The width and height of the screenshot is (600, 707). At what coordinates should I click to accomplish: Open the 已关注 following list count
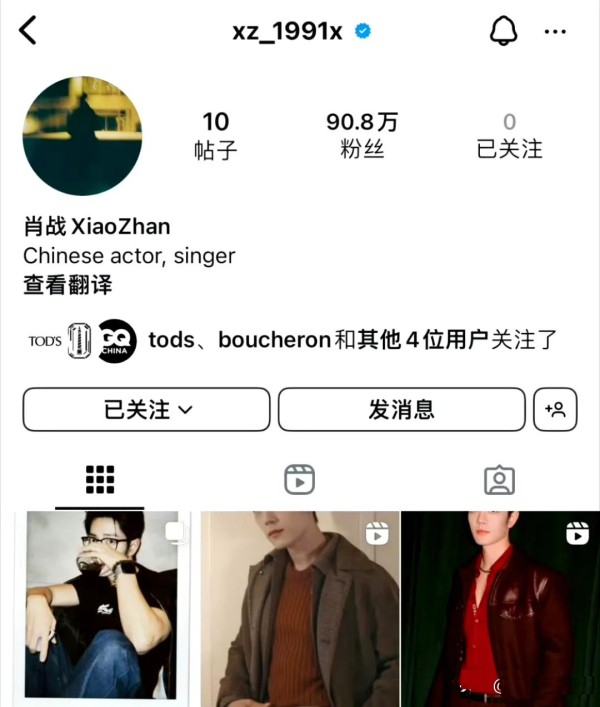[x=509, y=136]
